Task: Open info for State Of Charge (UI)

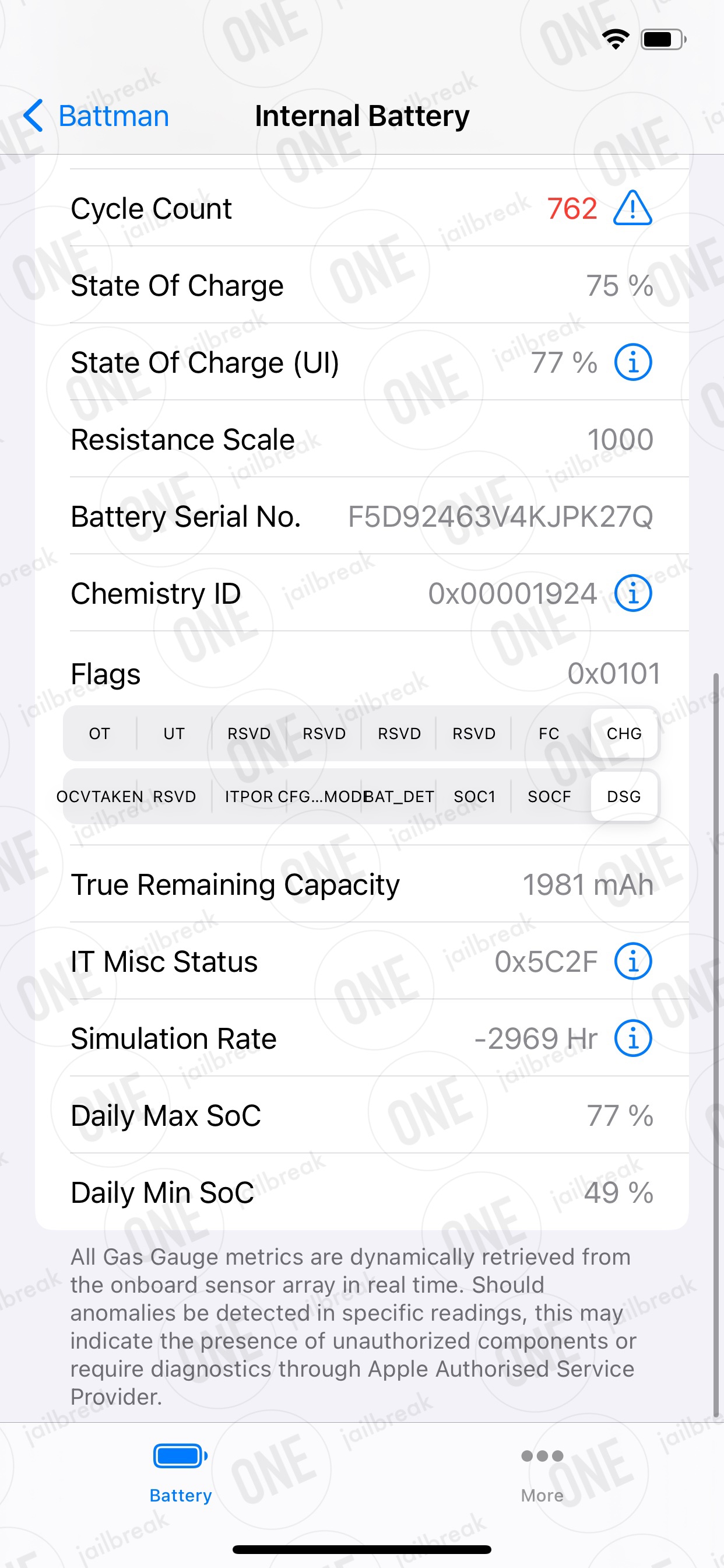Action: [x=632, y=362]
